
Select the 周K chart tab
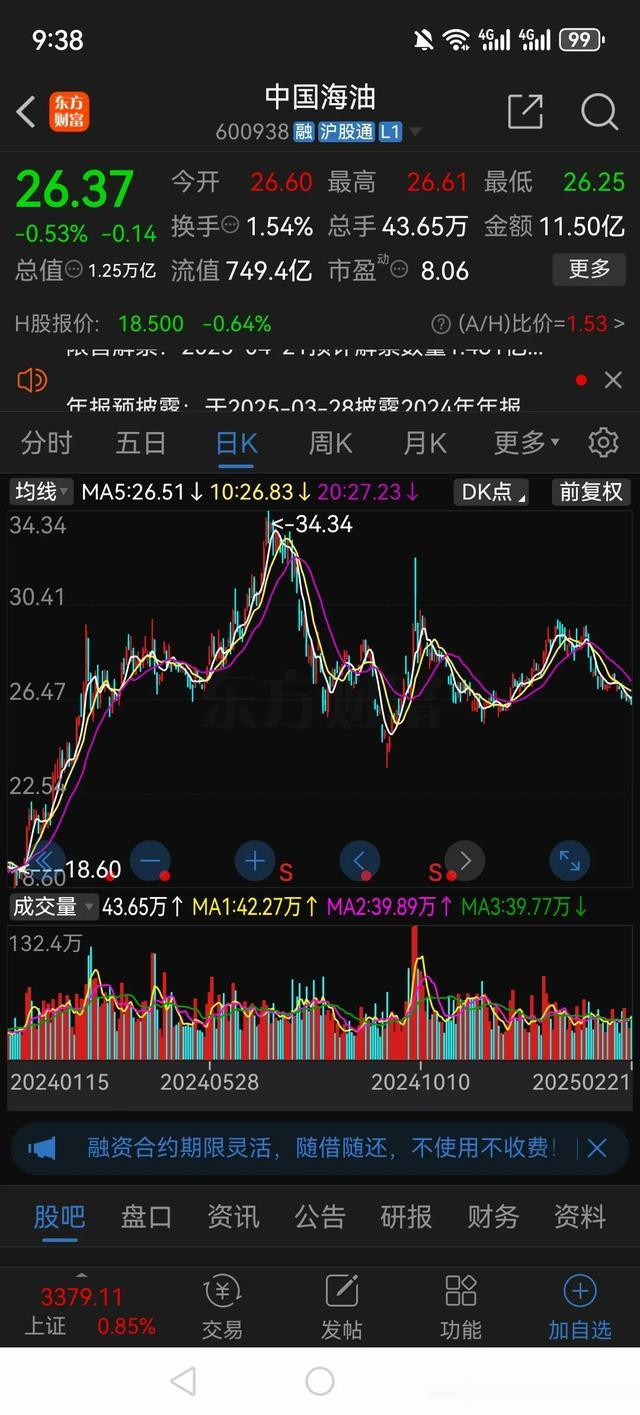(x=330, y=442)
